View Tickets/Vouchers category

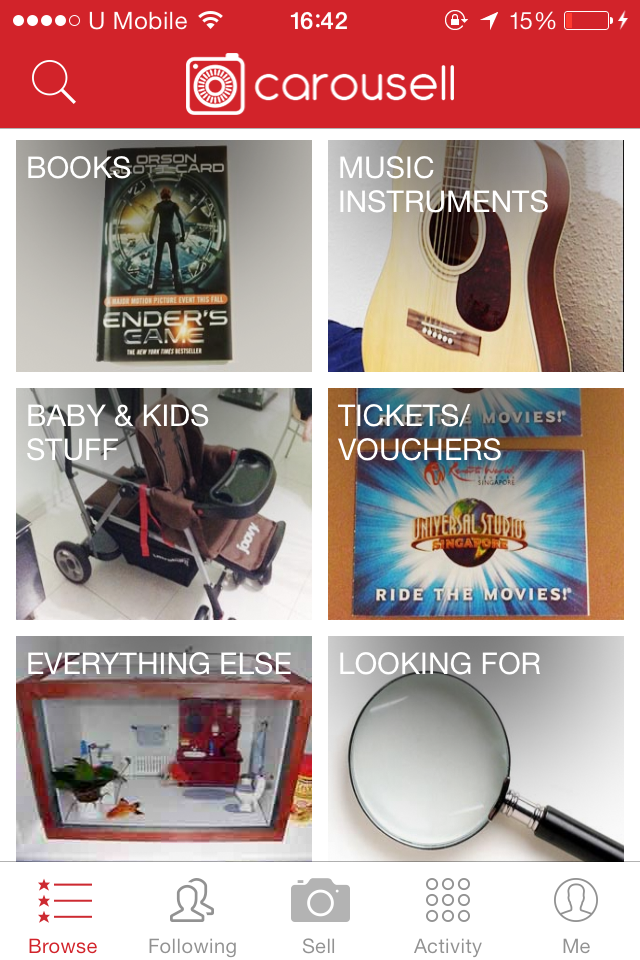tap(476, 504)
